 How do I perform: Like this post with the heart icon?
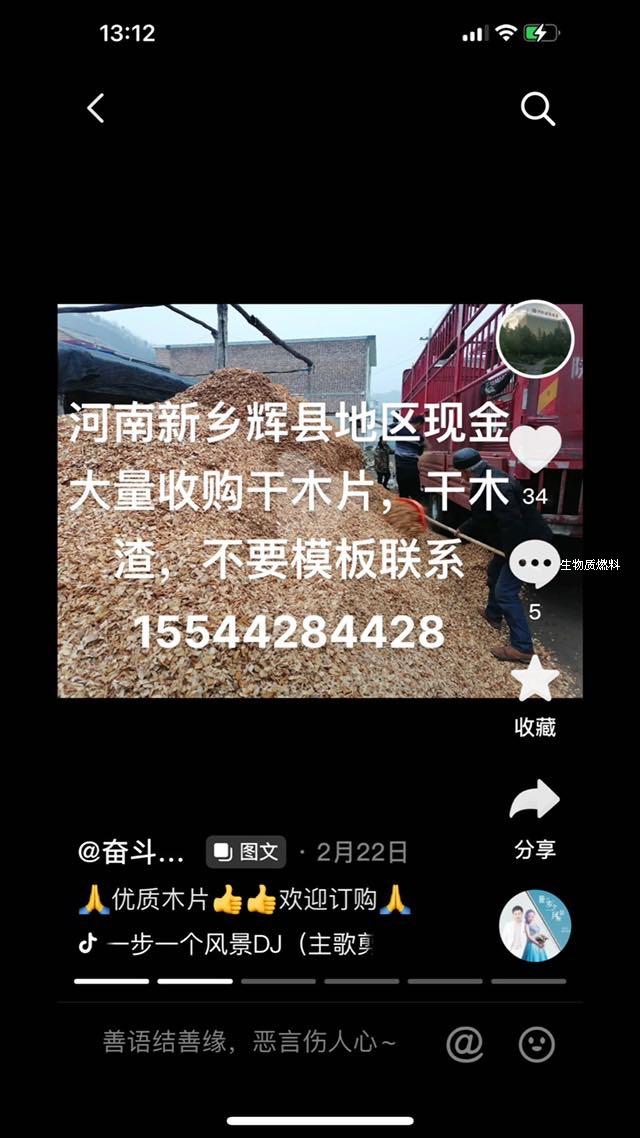[x=535, y=449]
